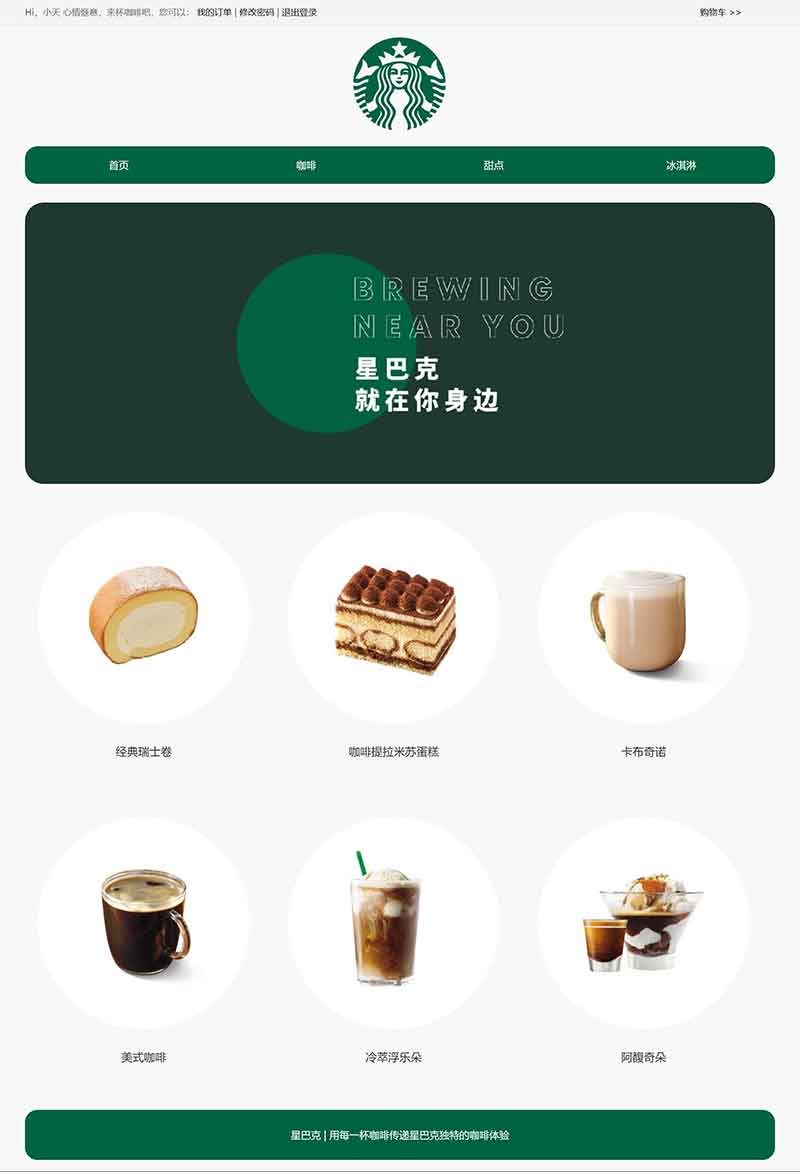The height and width of the screenshot is (1172, 800).
Task: Tap the 修改密码 link
Action: pos(256,13)
